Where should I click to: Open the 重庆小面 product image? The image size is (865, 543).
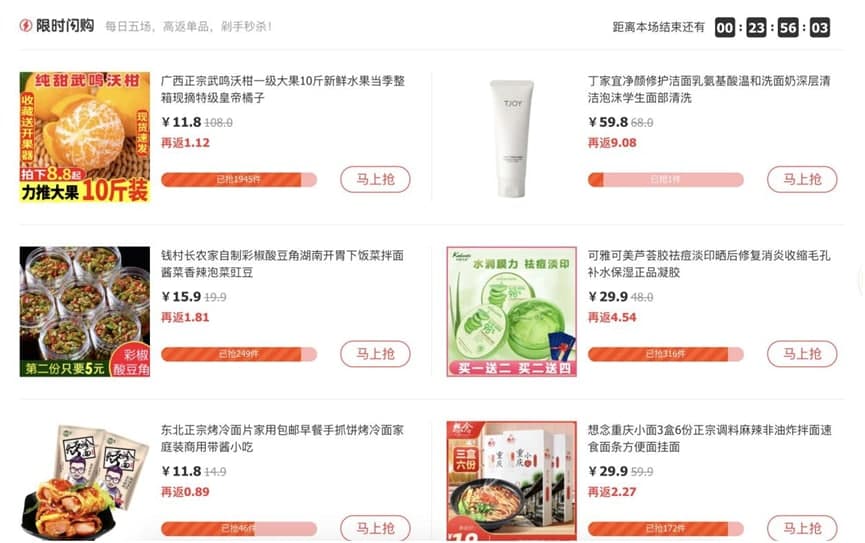click(x=511, y=482)
